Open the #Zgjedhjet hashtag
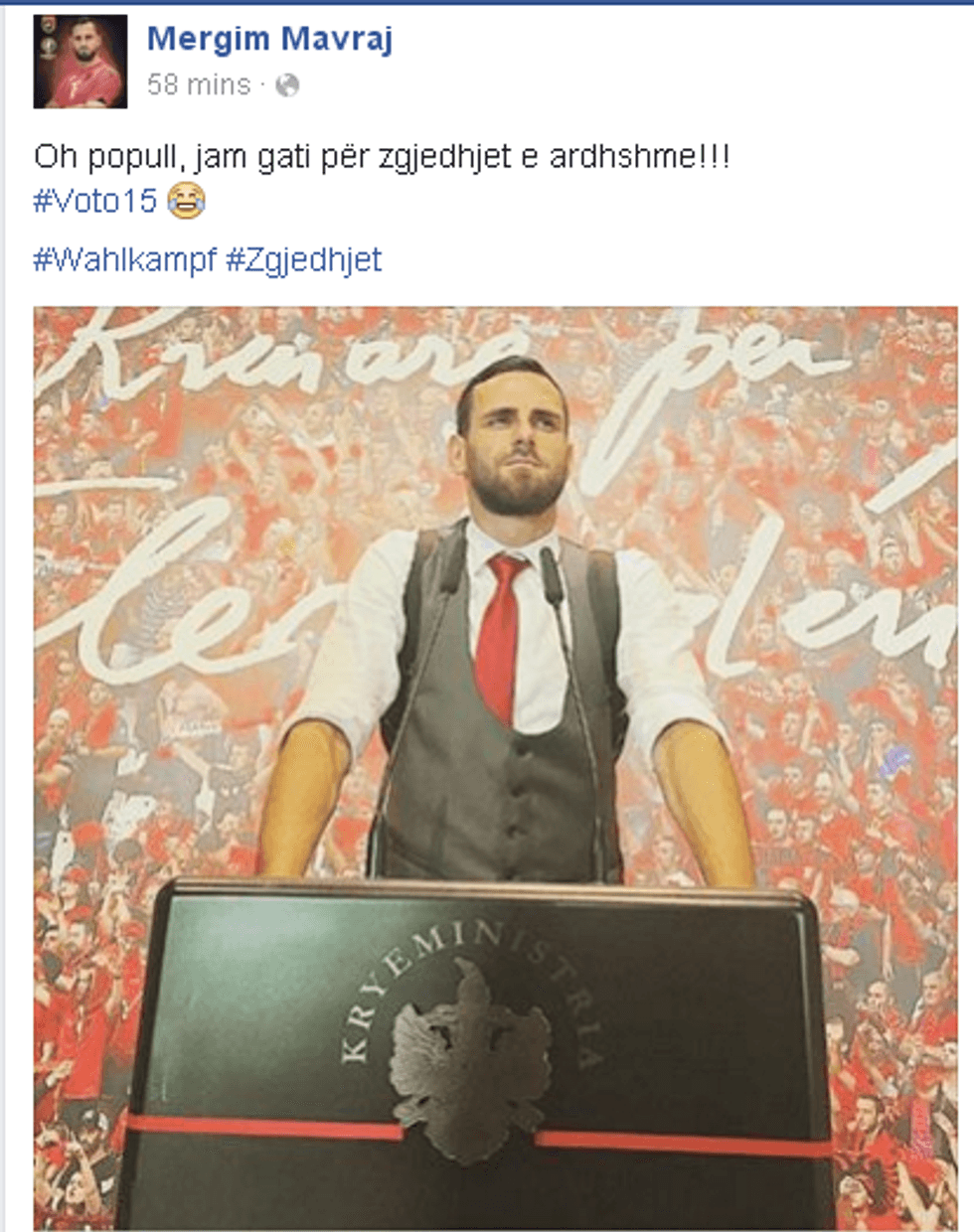The image size is (974, 1232). pos(303,260)
